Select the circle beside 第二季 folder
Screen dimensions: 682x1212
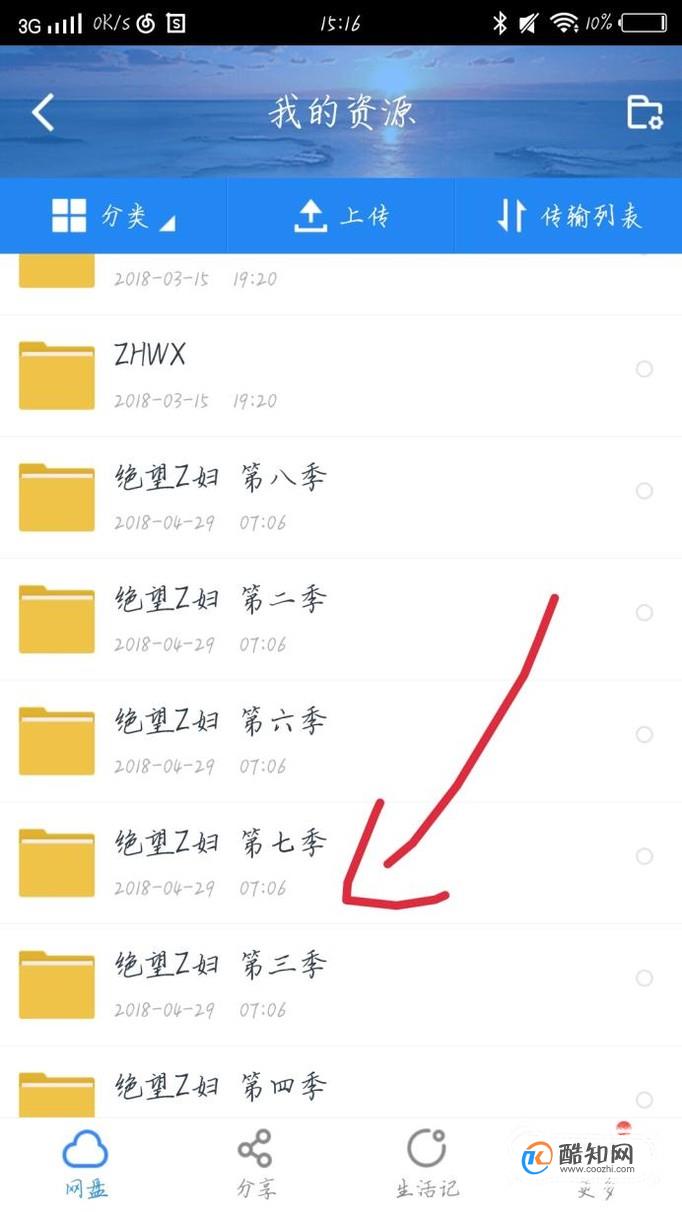[644, 612]
